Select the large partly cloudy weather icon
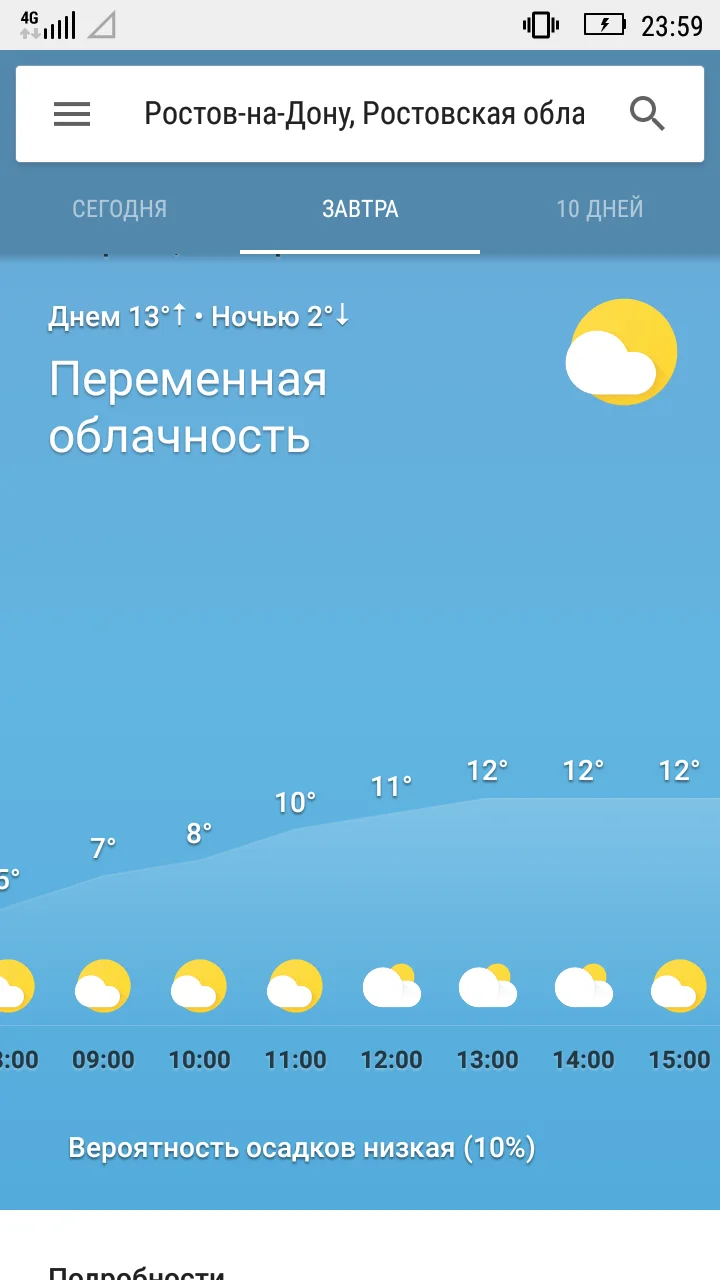The height and width of the screenshot is (1280, 720). pos(621,352)
